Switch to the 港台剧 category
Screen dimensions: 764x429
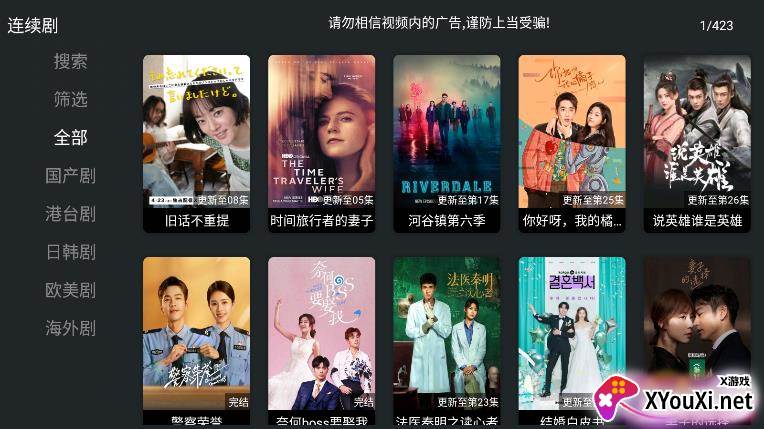[70, 214]
